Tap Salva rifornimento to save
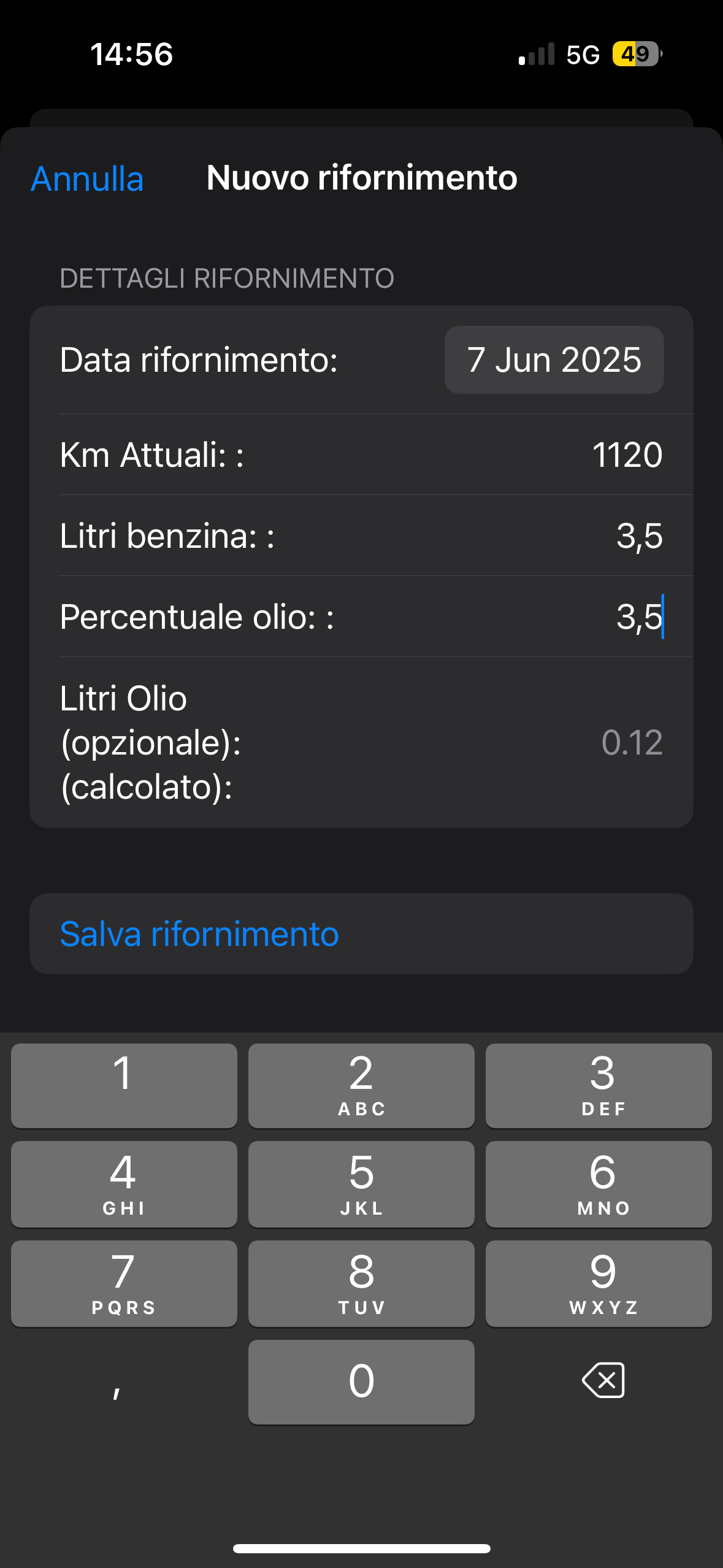The image size is (723, 1568). click(199, 934)
